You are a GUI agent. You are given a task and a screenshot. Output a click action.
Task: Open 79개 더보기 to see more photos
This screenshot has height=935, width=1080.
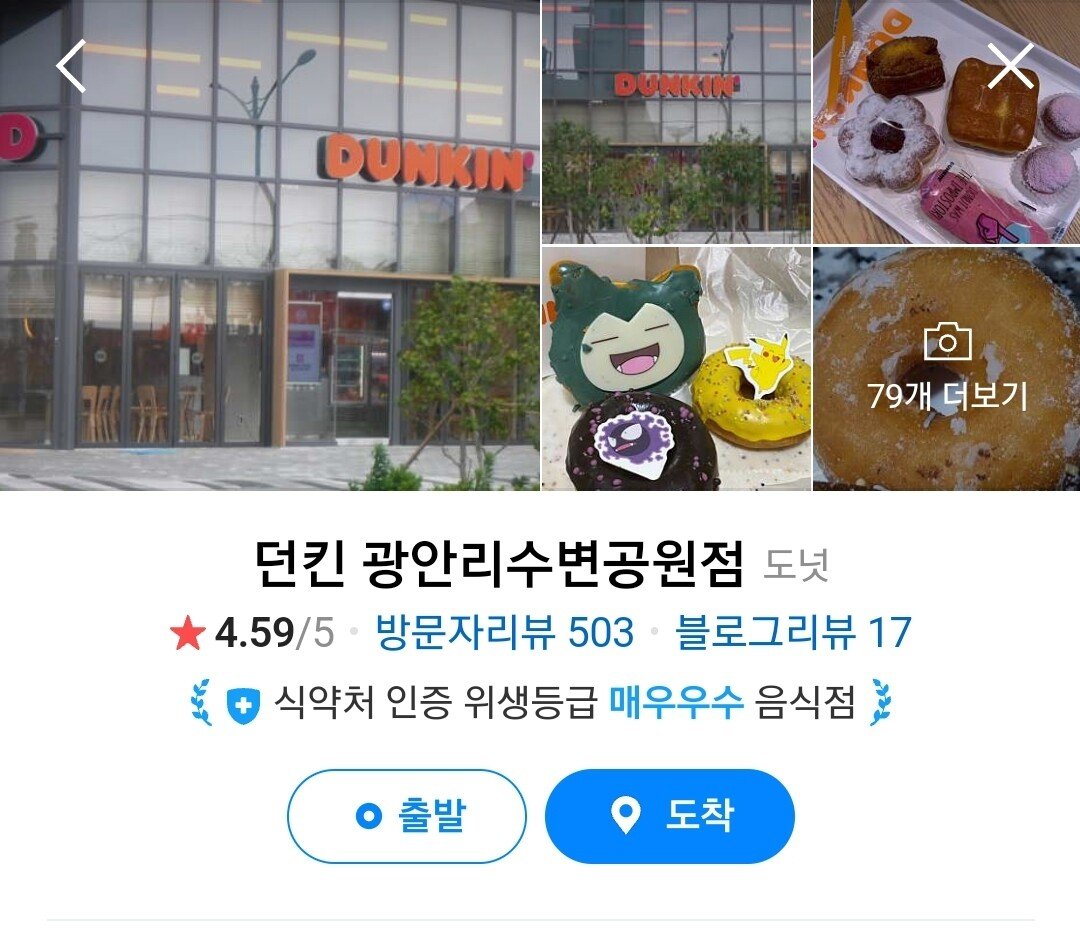[x=946, y=368]
